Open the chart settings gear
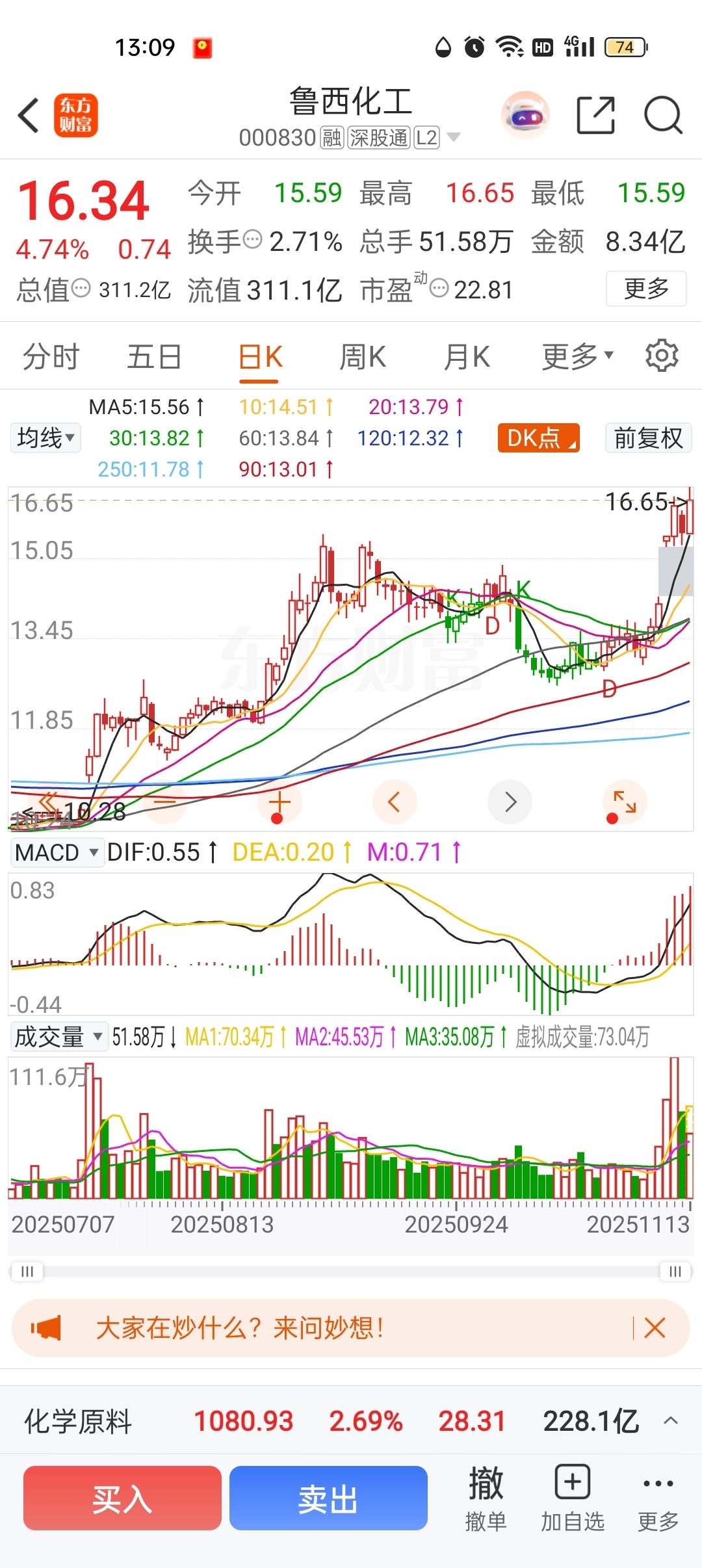Viewport: 702px width, 1568px height. 662,356
